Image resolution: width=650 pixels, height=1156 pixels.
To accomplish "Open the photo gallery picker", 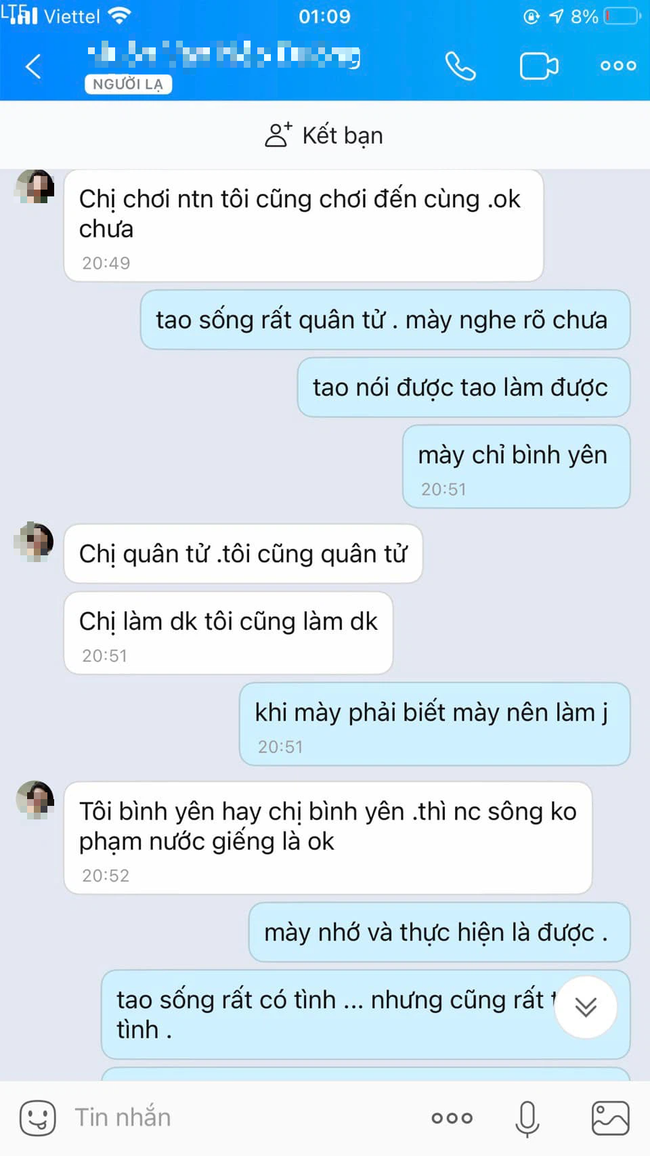I will click(x=610, y=1117).
